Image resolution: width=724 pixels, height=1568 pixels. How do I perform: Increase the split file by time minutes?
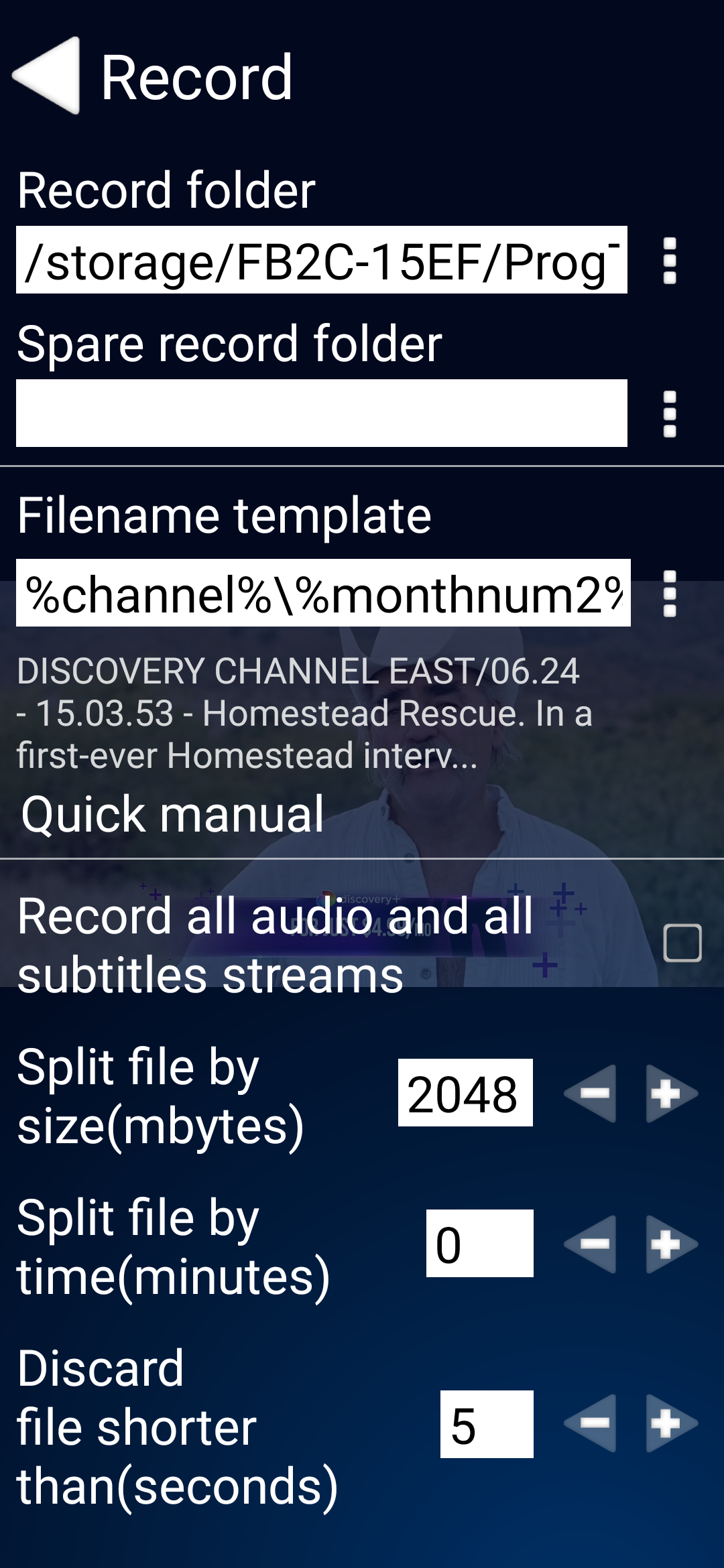point(670,1244)
